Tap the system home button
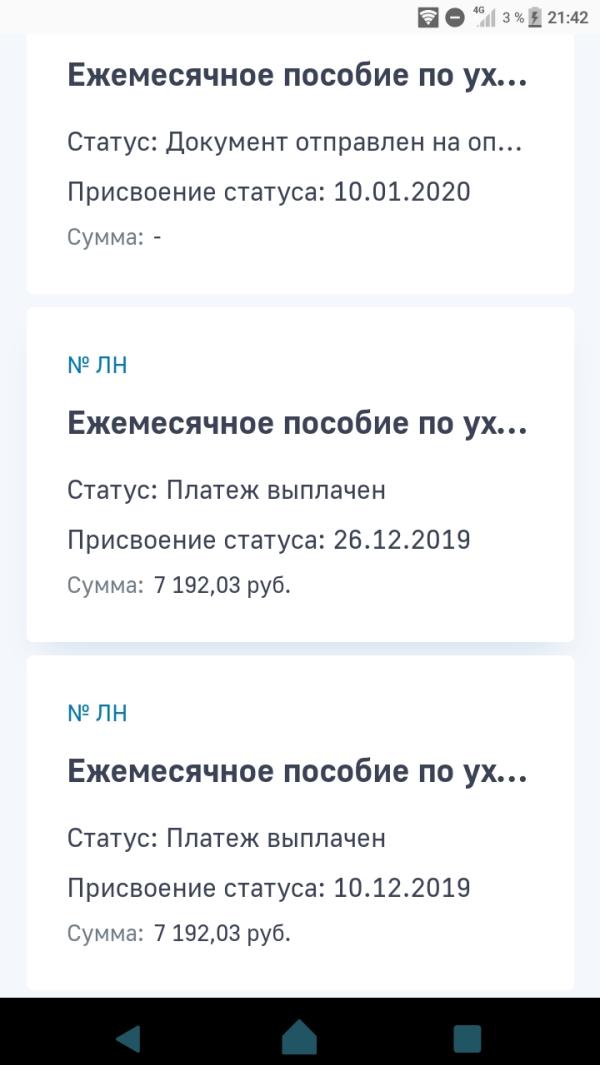This screenshot has height=1065, width=600. 300,1038
